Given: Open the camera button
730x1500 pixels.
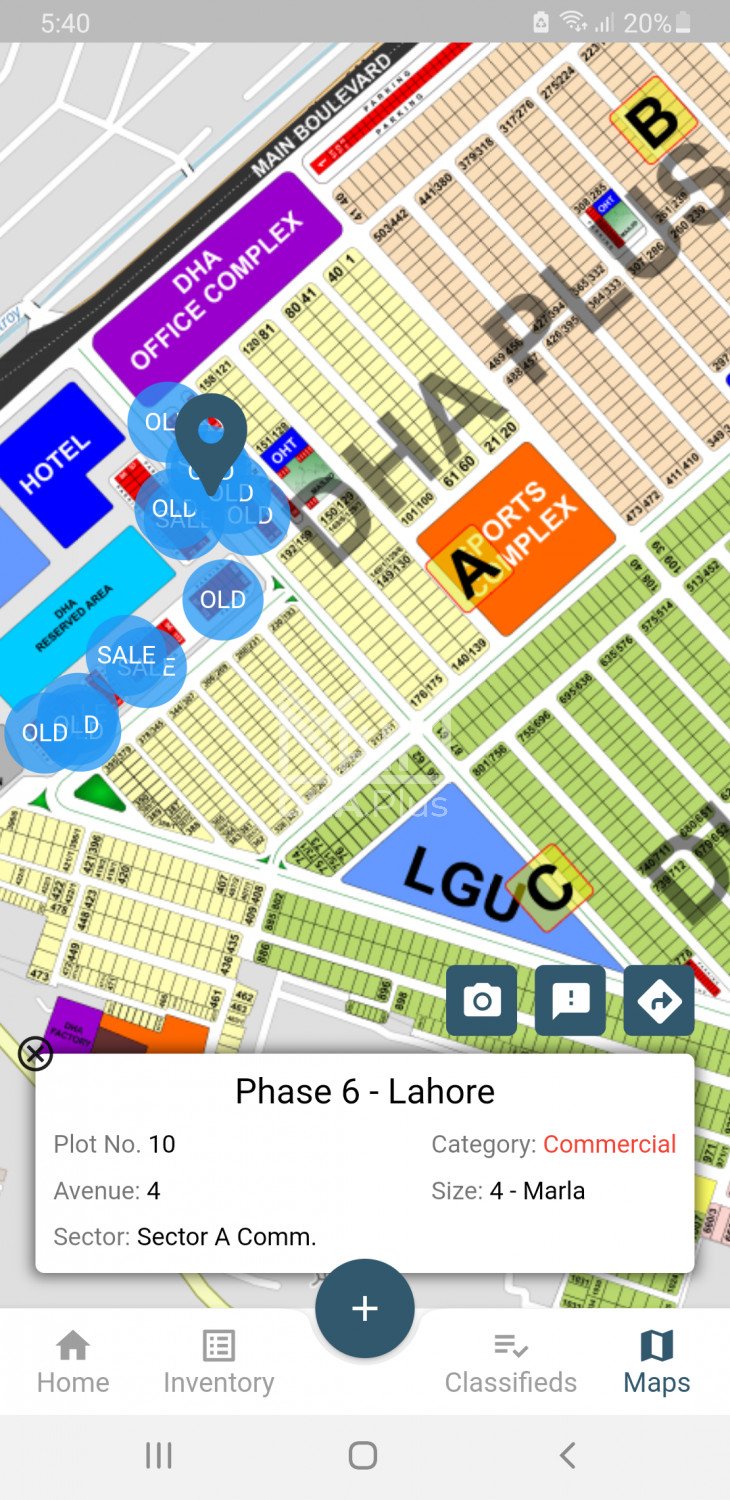Looking at the screenshot, I should click(481, 1000).
